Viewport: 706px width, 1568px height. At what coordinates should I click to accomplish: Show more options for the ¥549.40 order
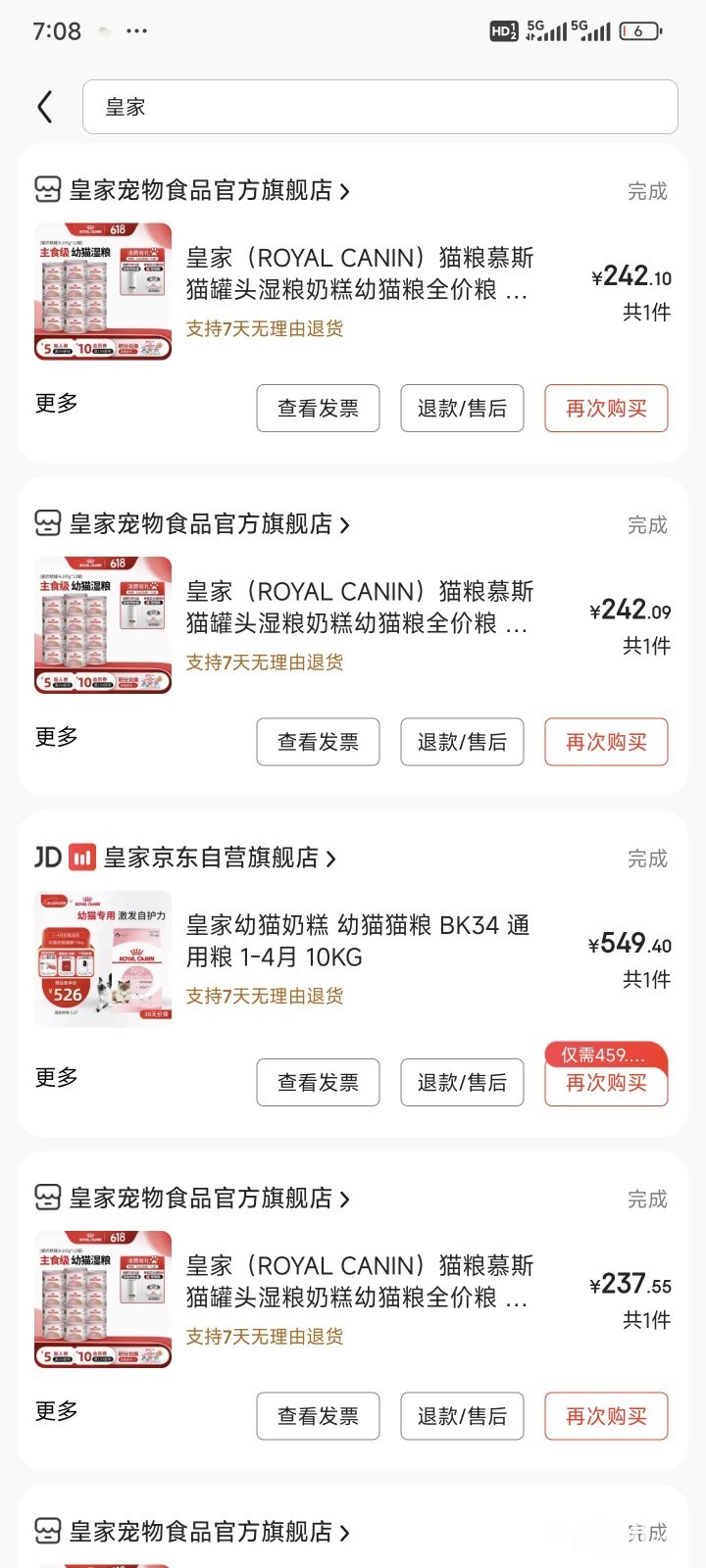pyautogui.click(x=57, y=1078)
